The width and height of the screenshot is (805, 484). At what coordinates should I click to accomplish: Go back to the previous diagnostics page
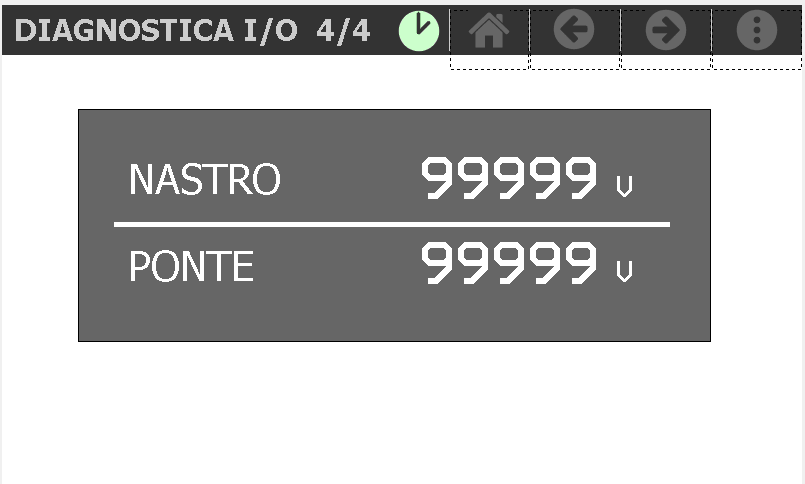(x=574, y=32)
